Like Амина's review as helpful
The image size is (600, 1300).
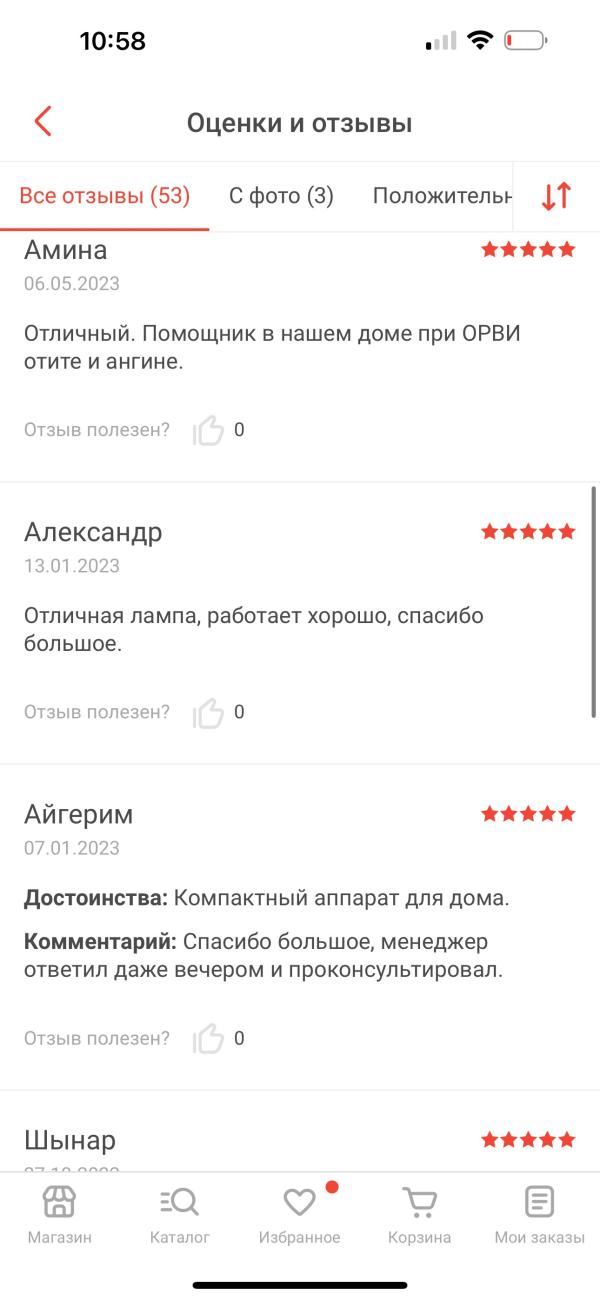[208, 431]
